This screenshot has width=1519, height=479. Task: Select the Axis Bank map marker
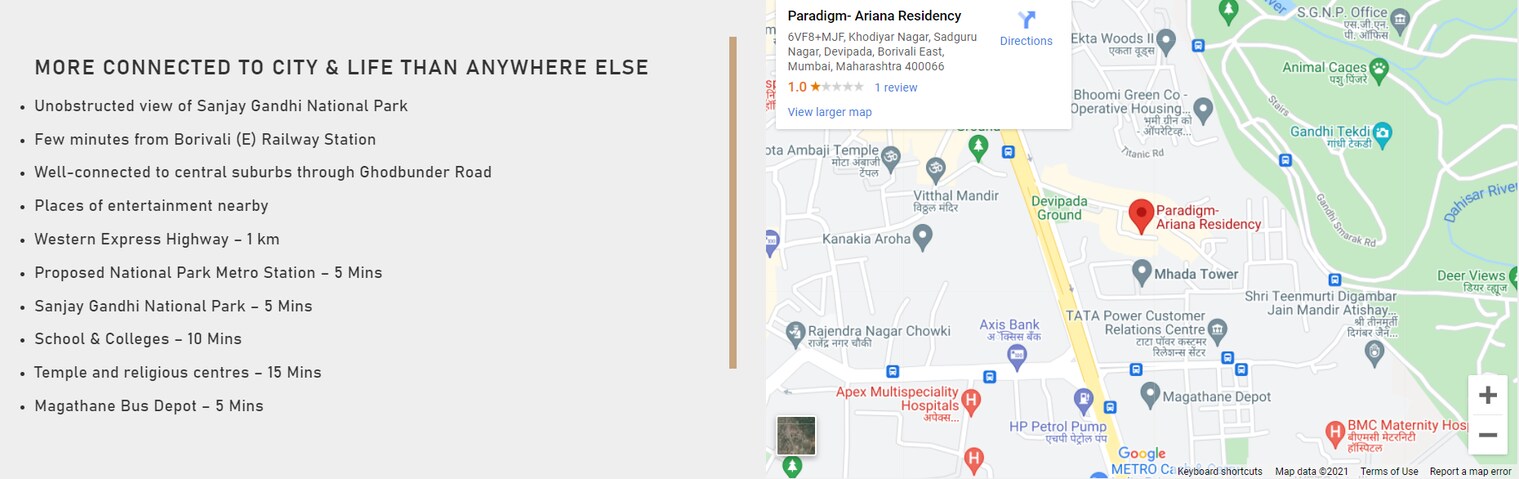1017,354
